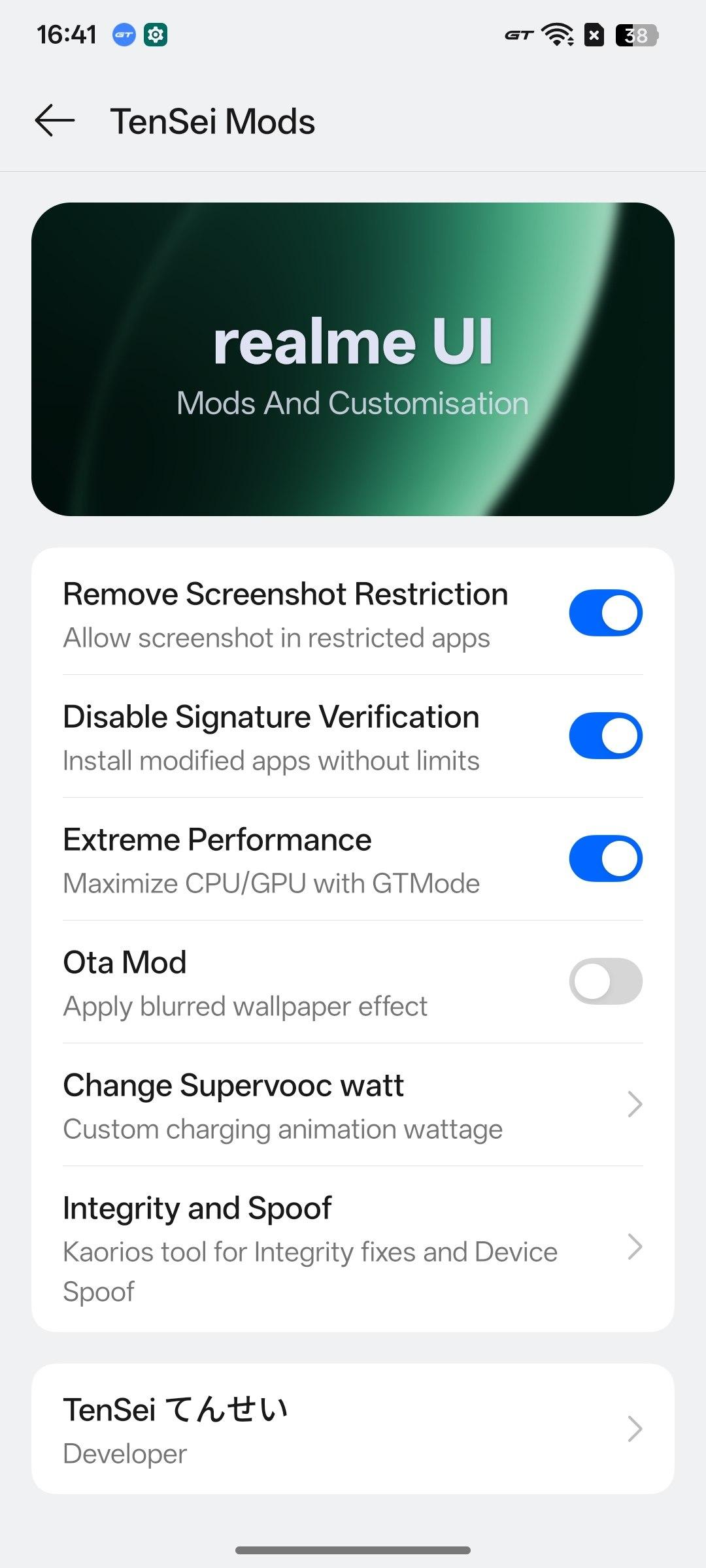
Task: Open Change Supervooc watt settings
Action: coord(353,1105)
